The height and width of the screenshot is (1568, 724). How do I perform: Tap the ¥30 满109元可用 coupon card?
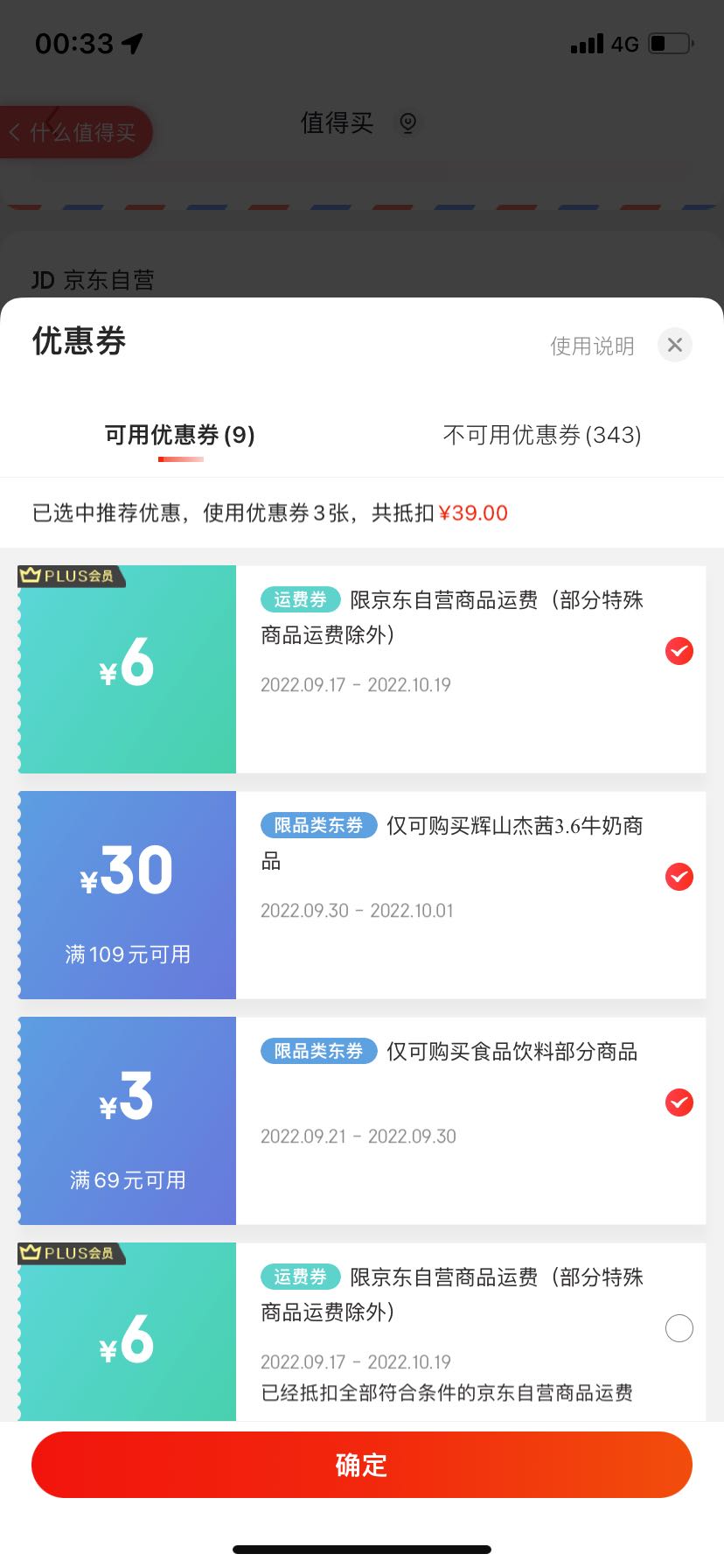[126, 894]
